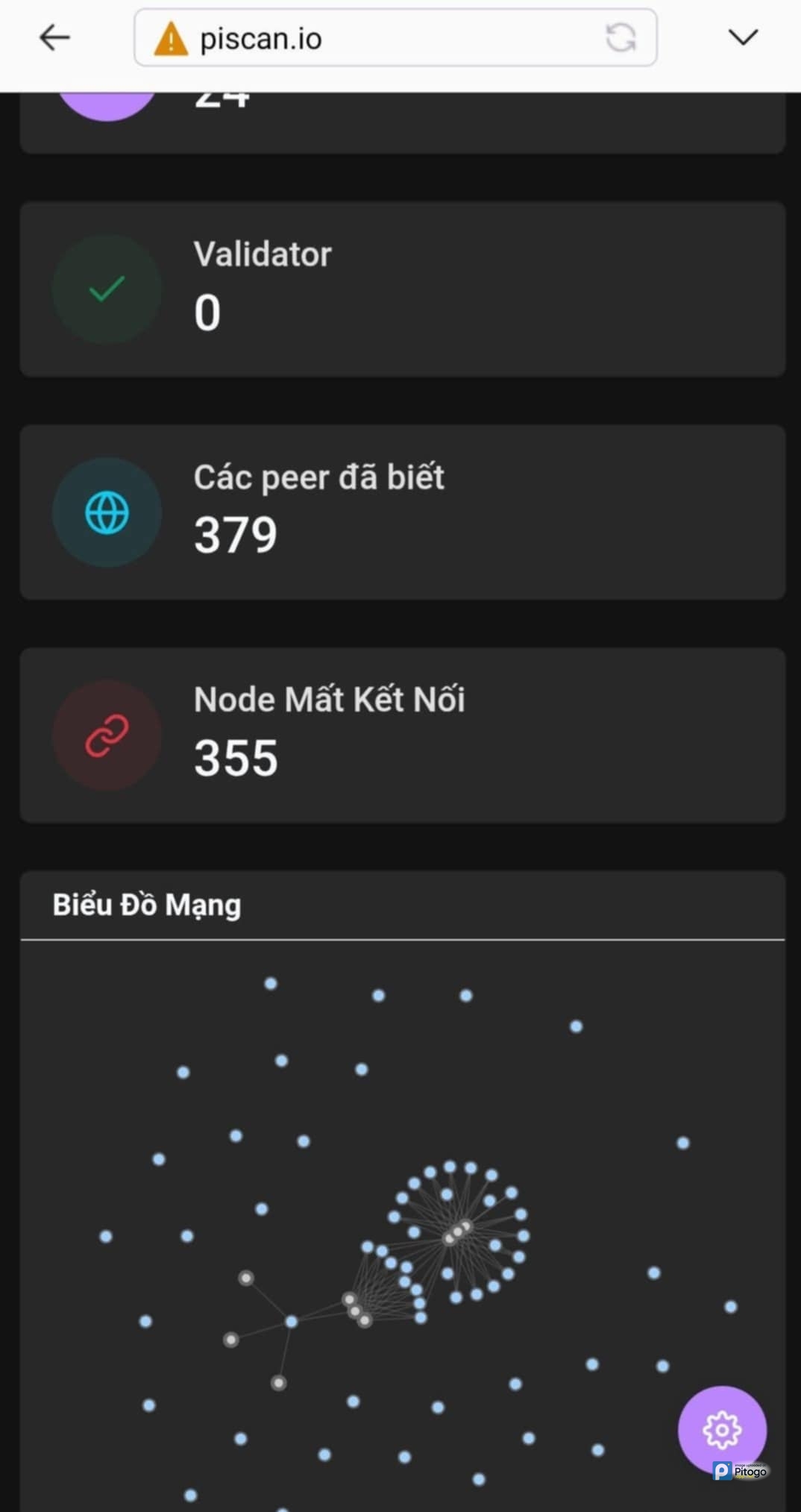Reload the page with the refresh icon
This screenshot has height=1512, width=801.
coord(621,38)
